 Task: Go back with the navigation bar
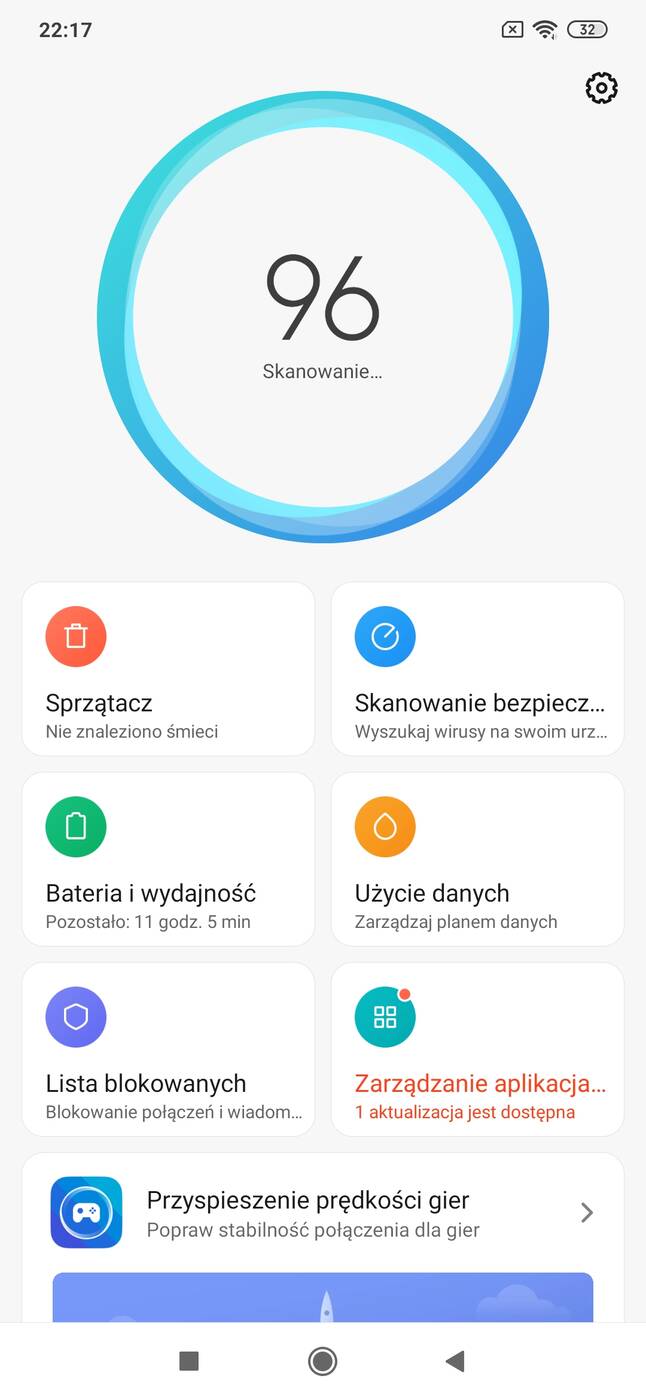[455, 1361]
